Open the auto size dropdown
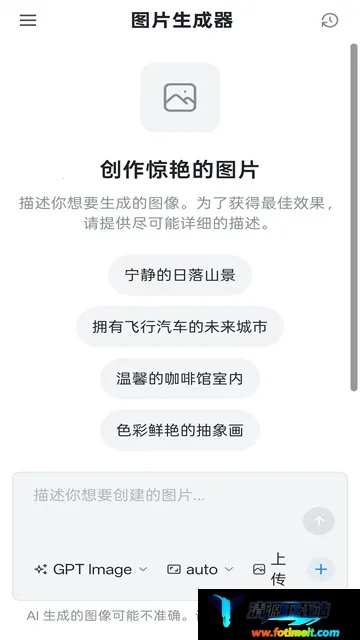 point(200,569)
